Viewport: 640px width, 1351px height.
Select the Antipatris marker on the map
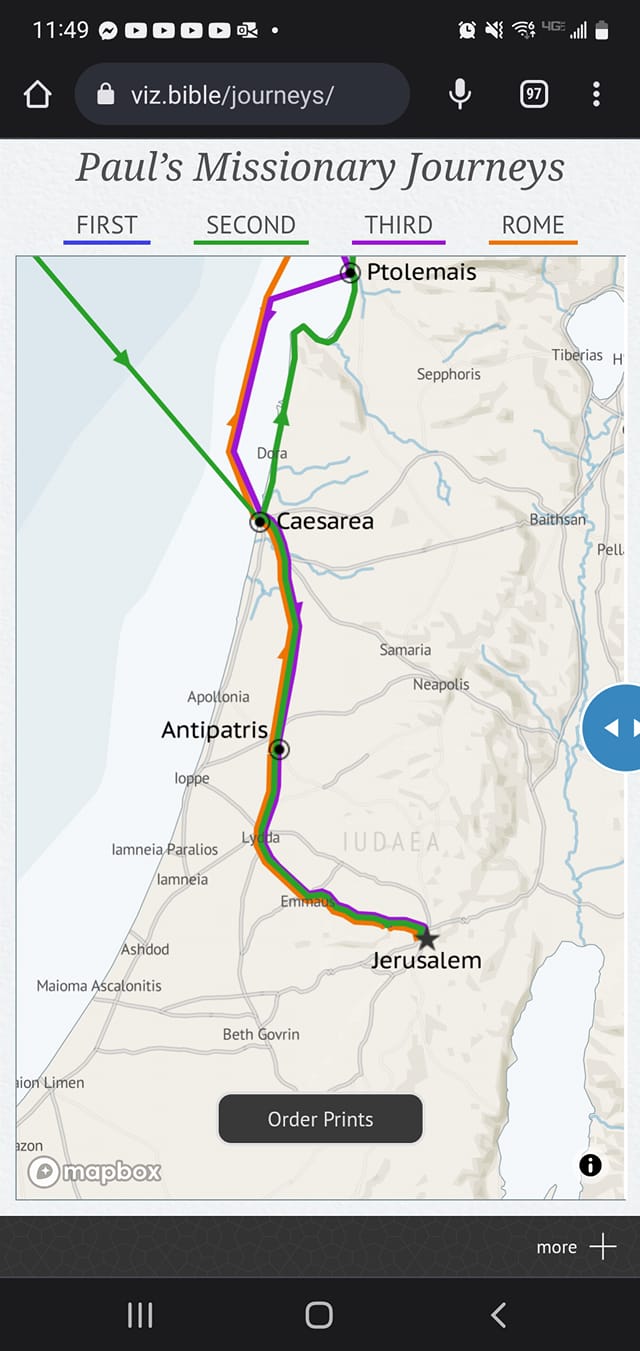(x=279, y=749)
